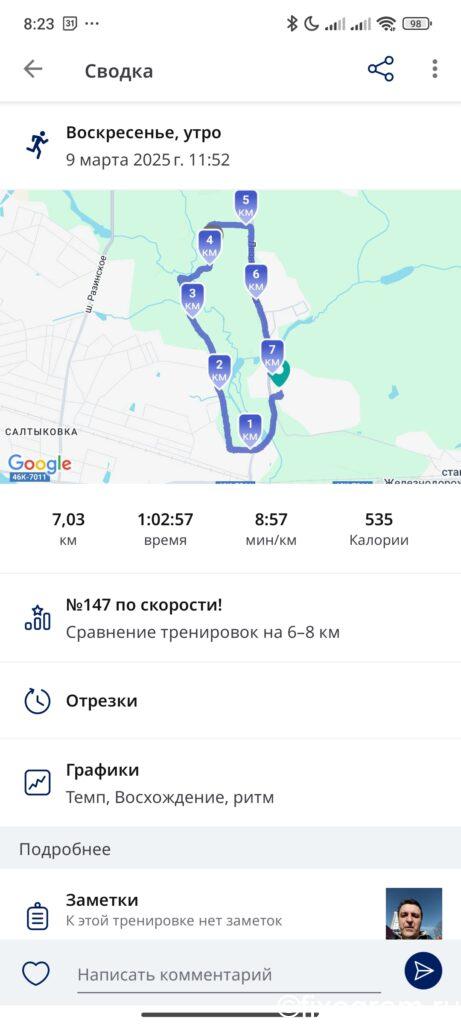Share this workout summary
Screen dimensions: 461x1024
pos(381,69)
